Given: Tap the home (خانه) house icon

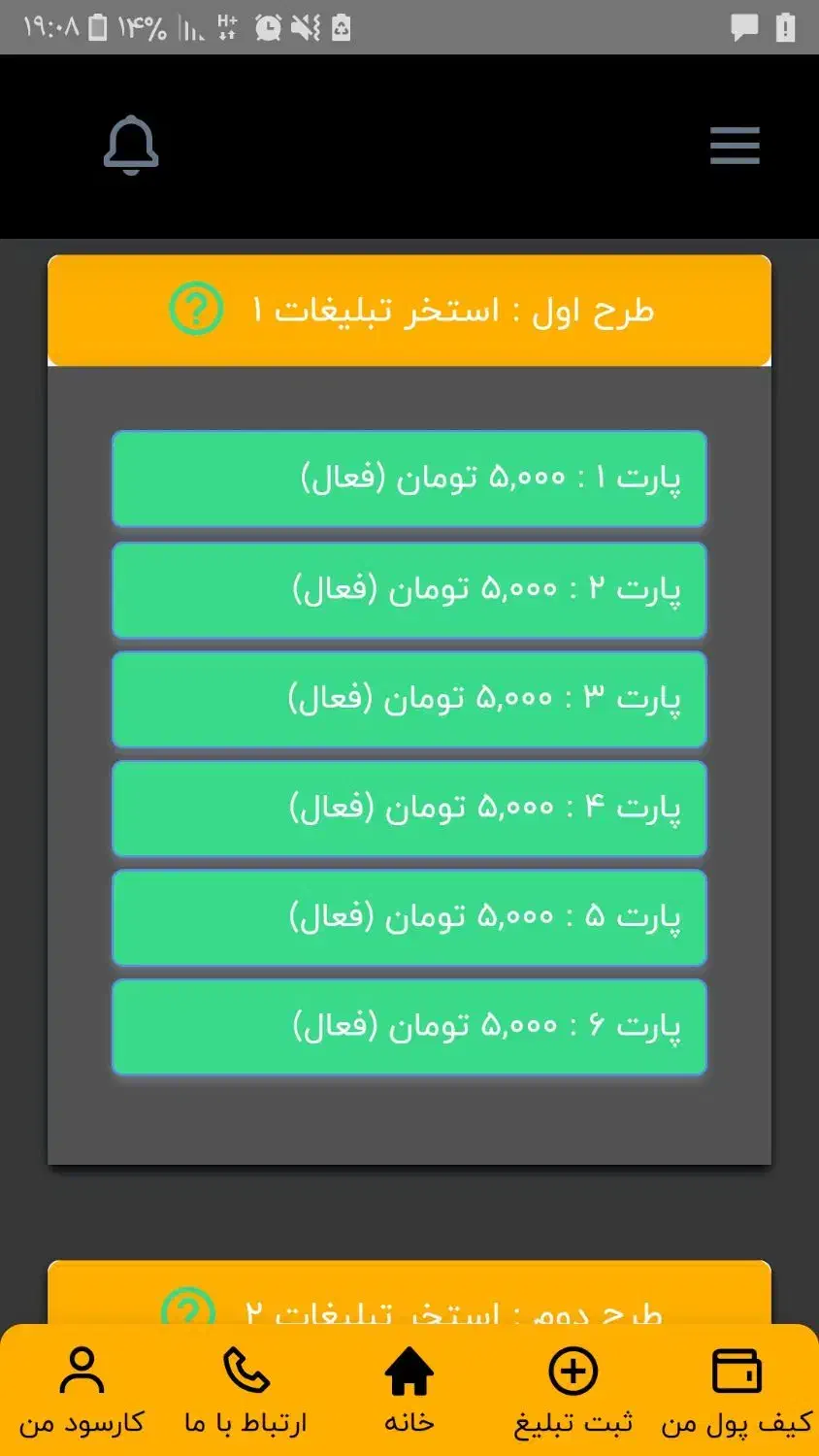Looking at the screenshot, I should pyautogui.click(x=409, y=1371).
